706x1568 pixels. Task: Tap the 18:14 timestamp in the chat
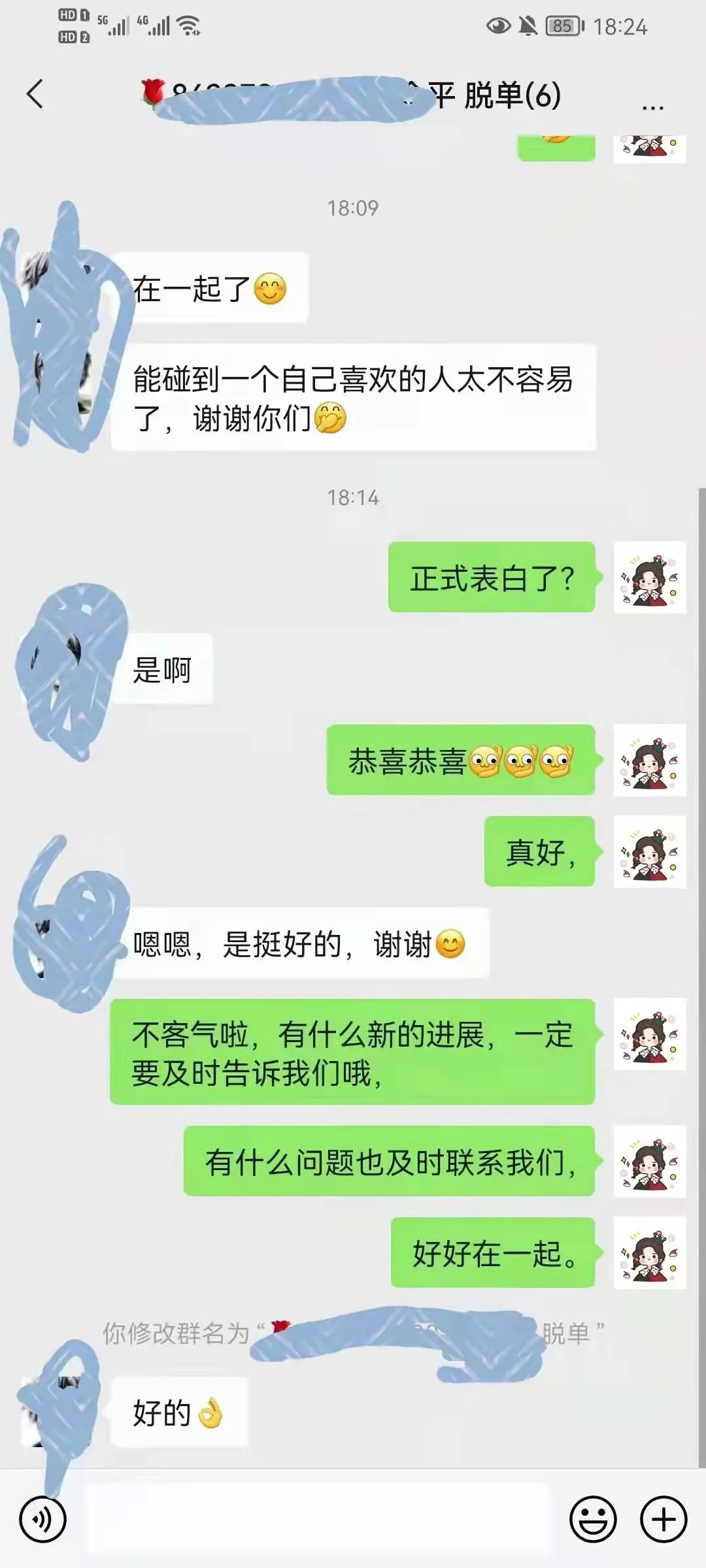353,497
